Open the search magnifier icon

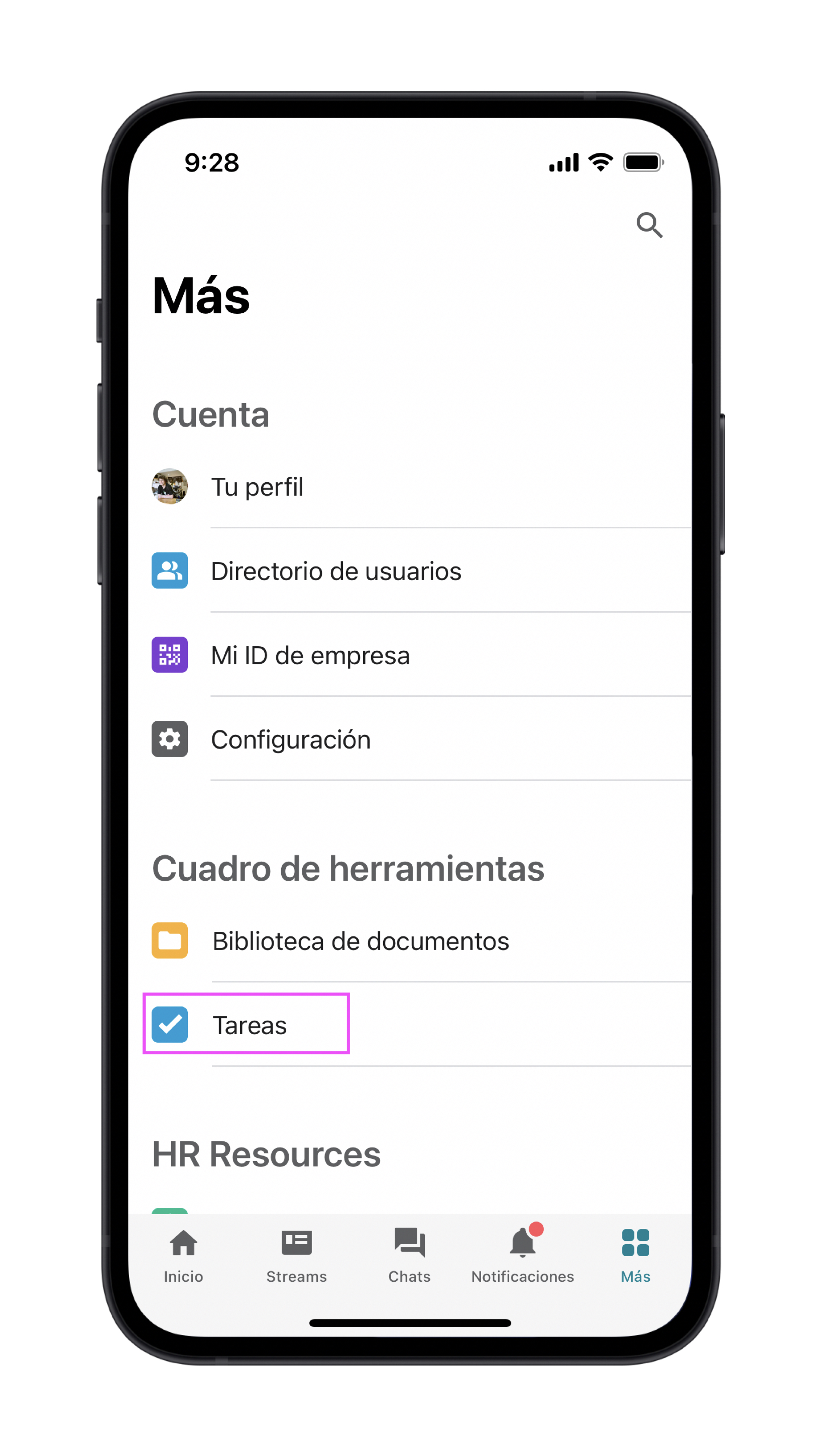click(649, 225)
